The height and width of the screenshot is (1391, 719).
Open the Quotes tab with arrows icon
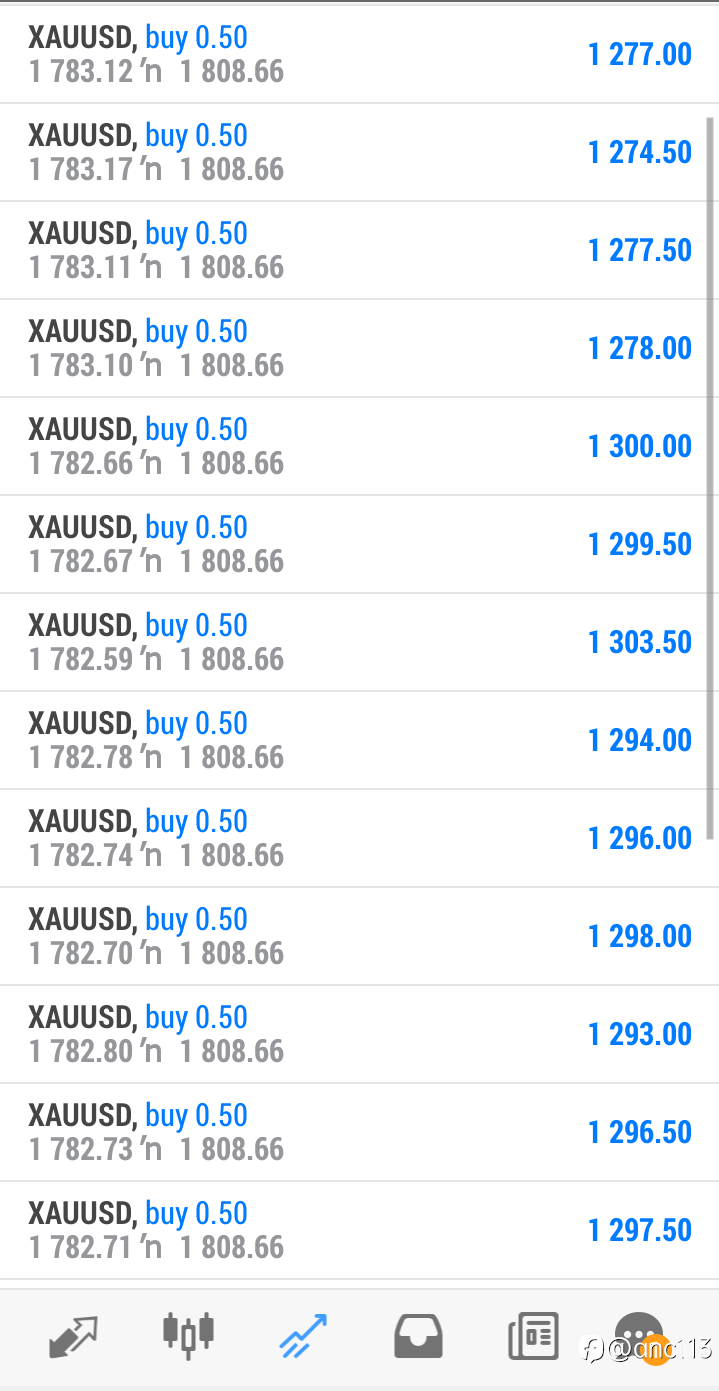[x=74, y=1338]
